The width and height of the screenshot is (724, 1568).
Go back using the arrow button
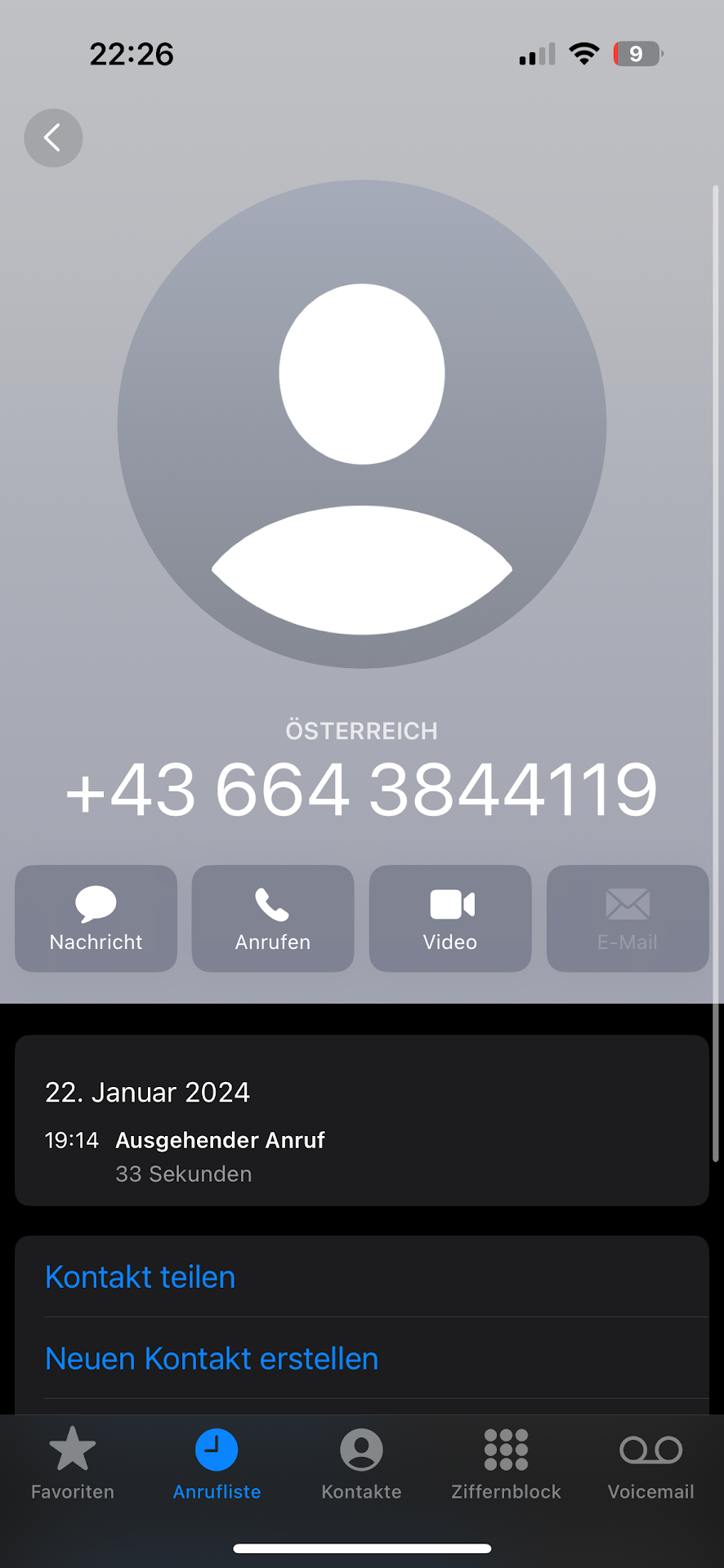click(53, 138)
